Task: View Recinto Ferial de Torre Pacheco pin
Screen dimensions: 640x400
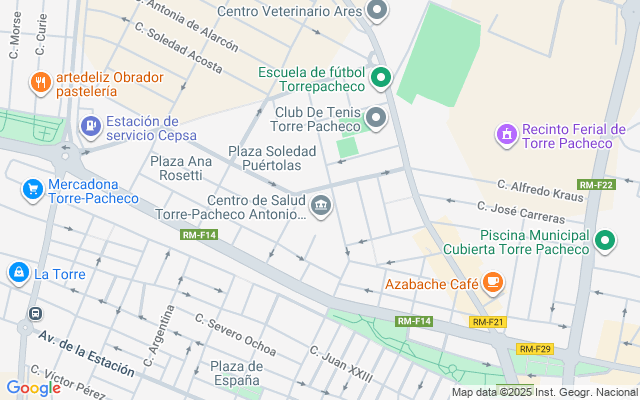Action: (x=506, y=133)
